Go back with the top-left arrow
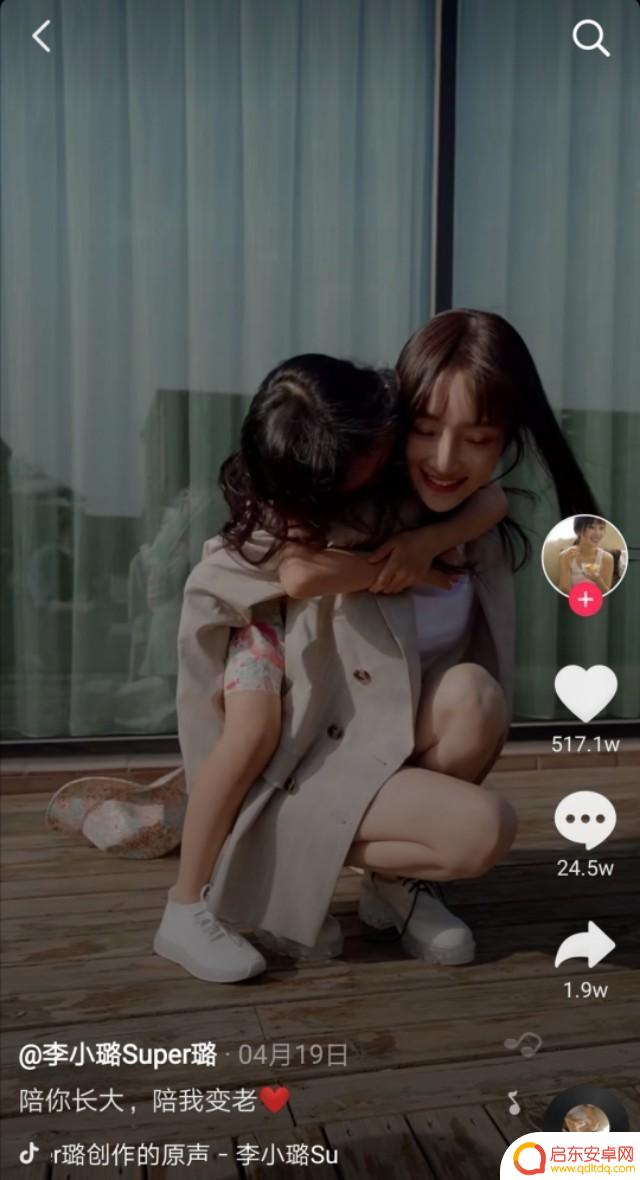Image resolution: width=640 pixels, height=1180 pixels. click(x=41, y=37)
